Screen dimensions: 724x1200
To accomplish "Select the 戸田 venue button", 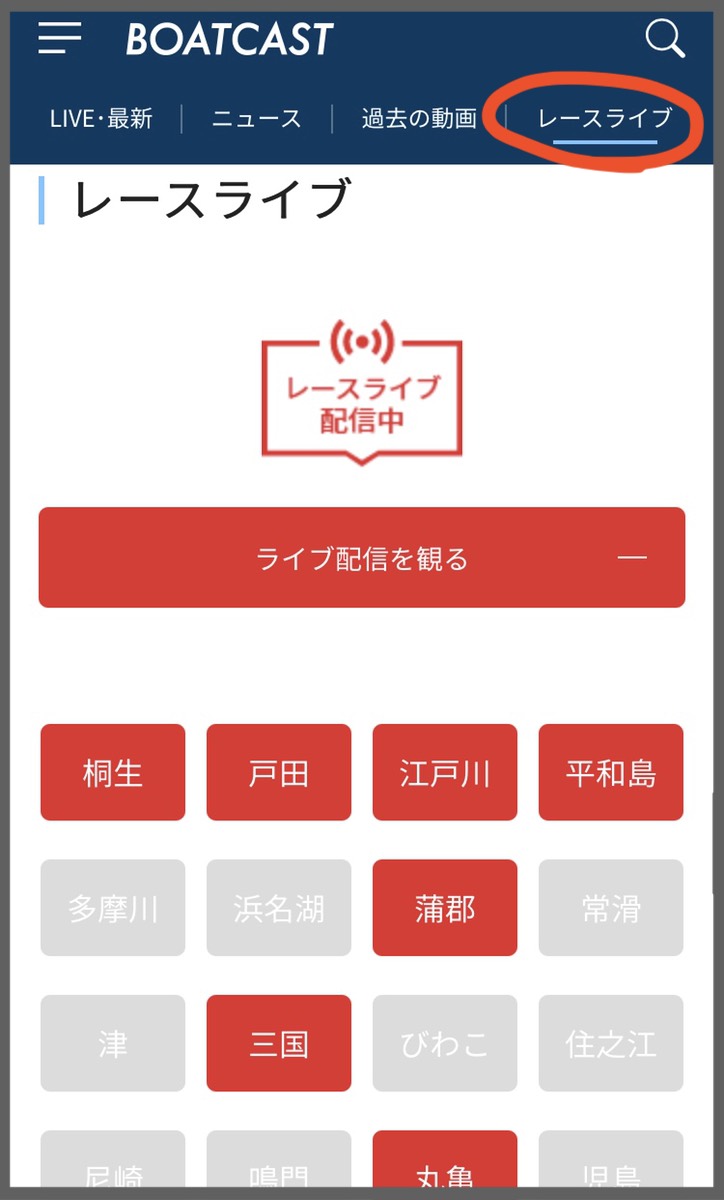I will pos(278,772).
